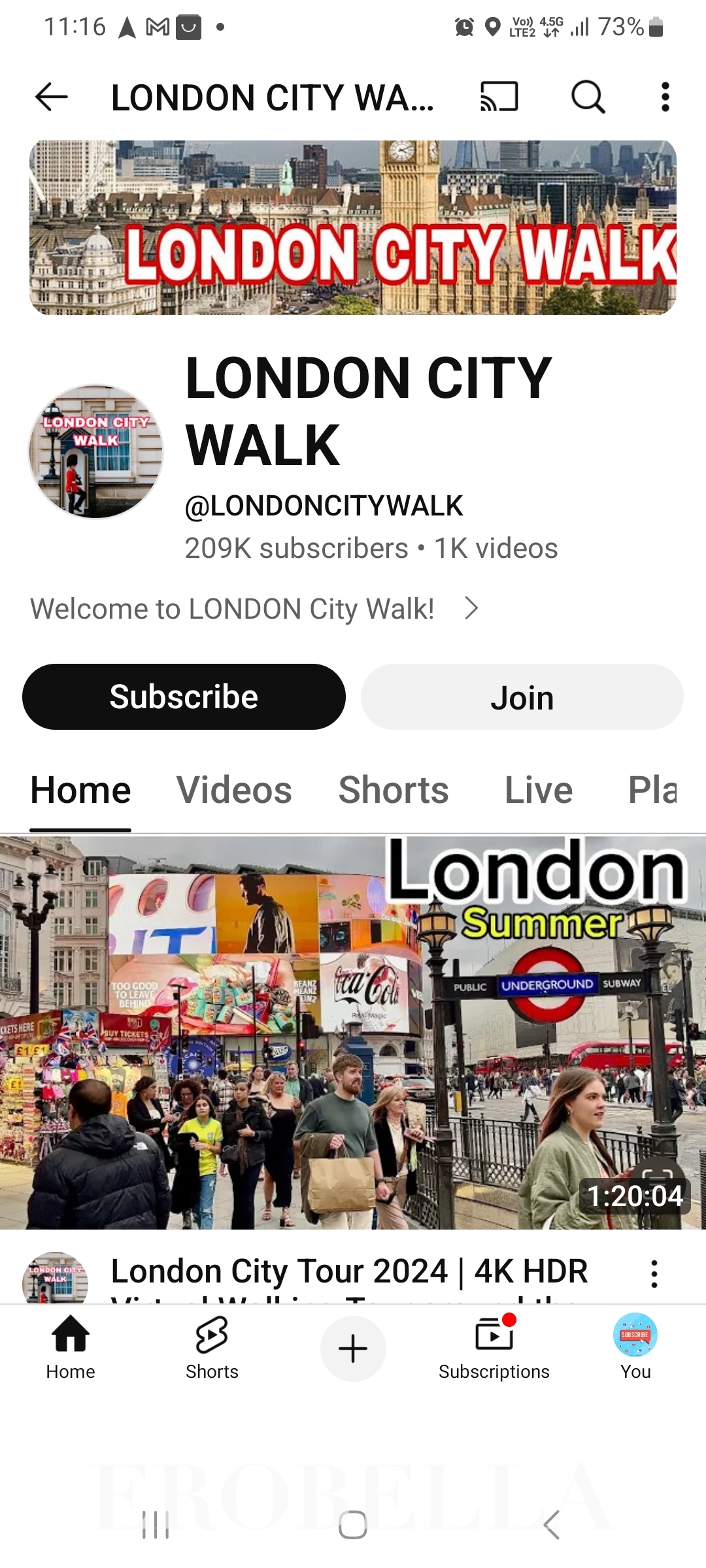Image resolution: width=706 pixels, height=1568 pixels.
Task: Play the London Summer video thumbnail
Action: coord(353,1032)
